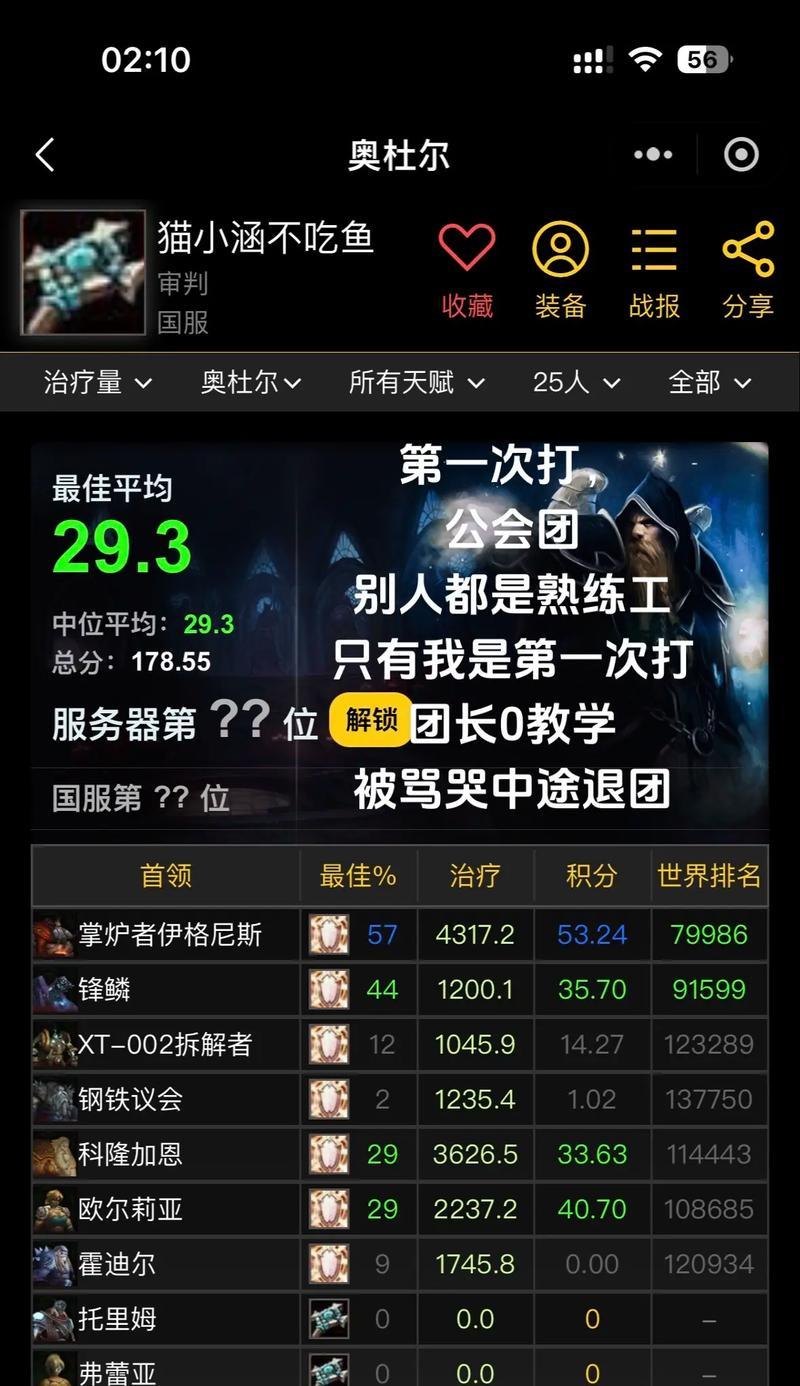The height and width of the screenshot is (1386, 800).
Task: Open the 奥杜尔 raid selector dropdown
Action: (x=251, y=382)
